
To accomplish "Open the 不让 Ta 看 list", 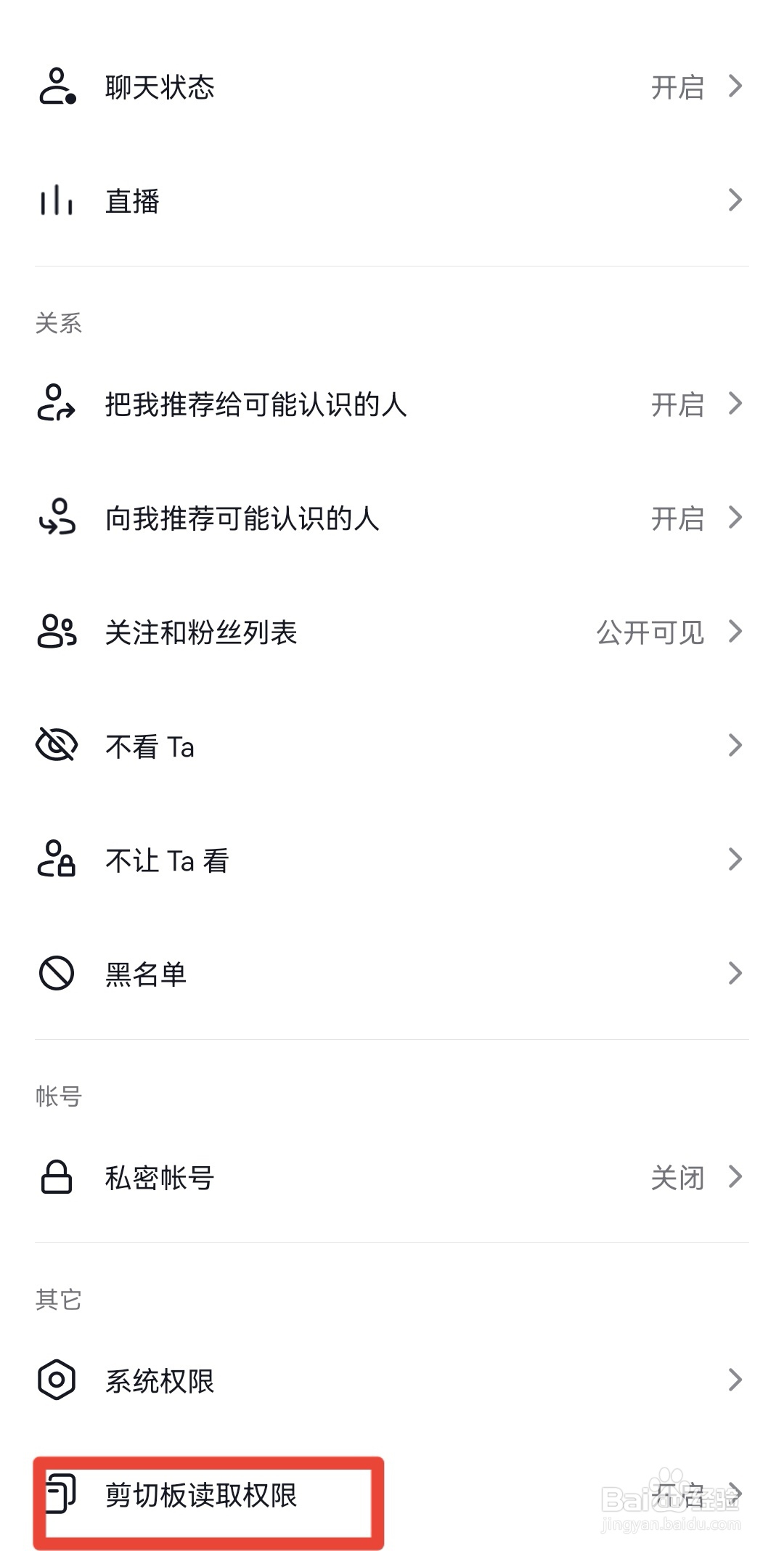I will 392,860.
